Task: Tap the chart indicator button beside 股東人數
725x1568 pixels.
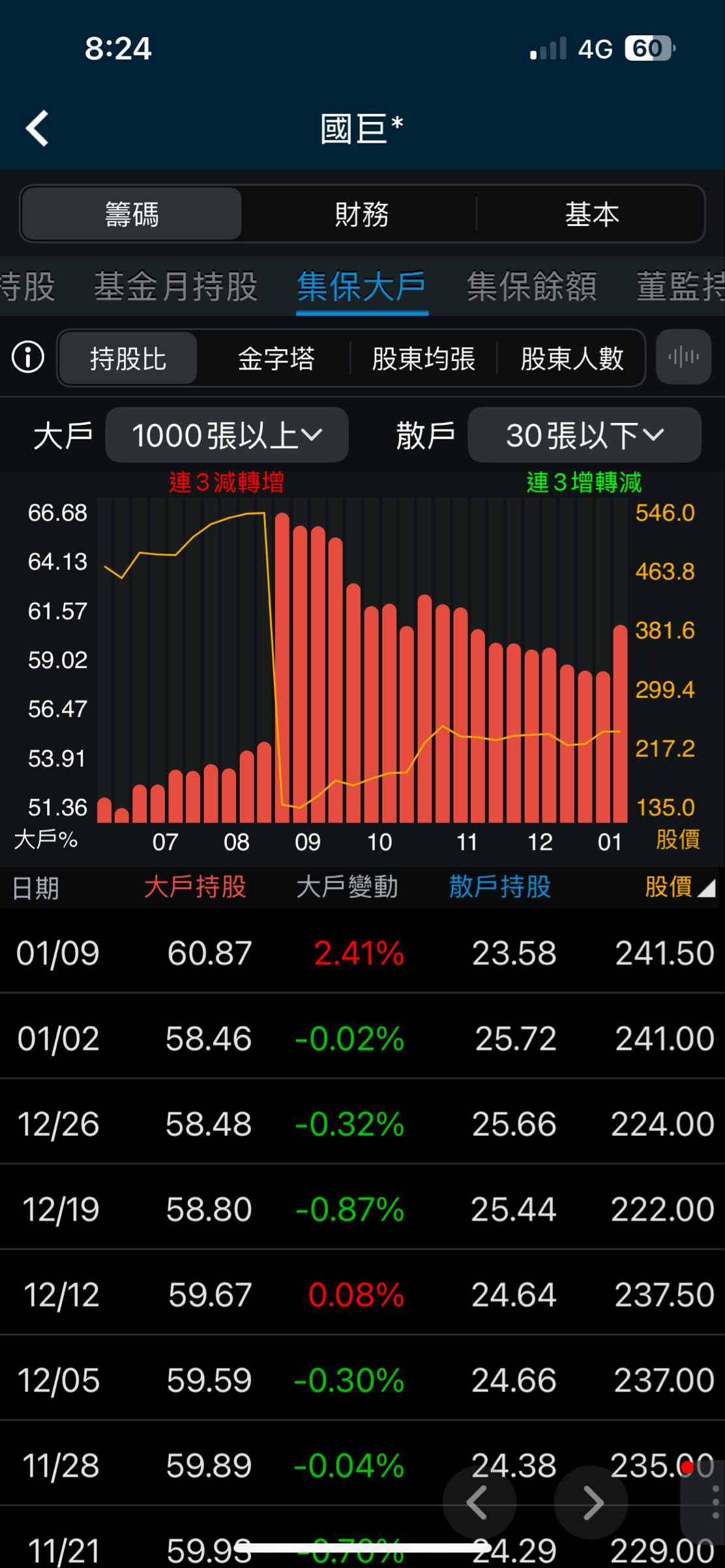Action: (683, 357)
